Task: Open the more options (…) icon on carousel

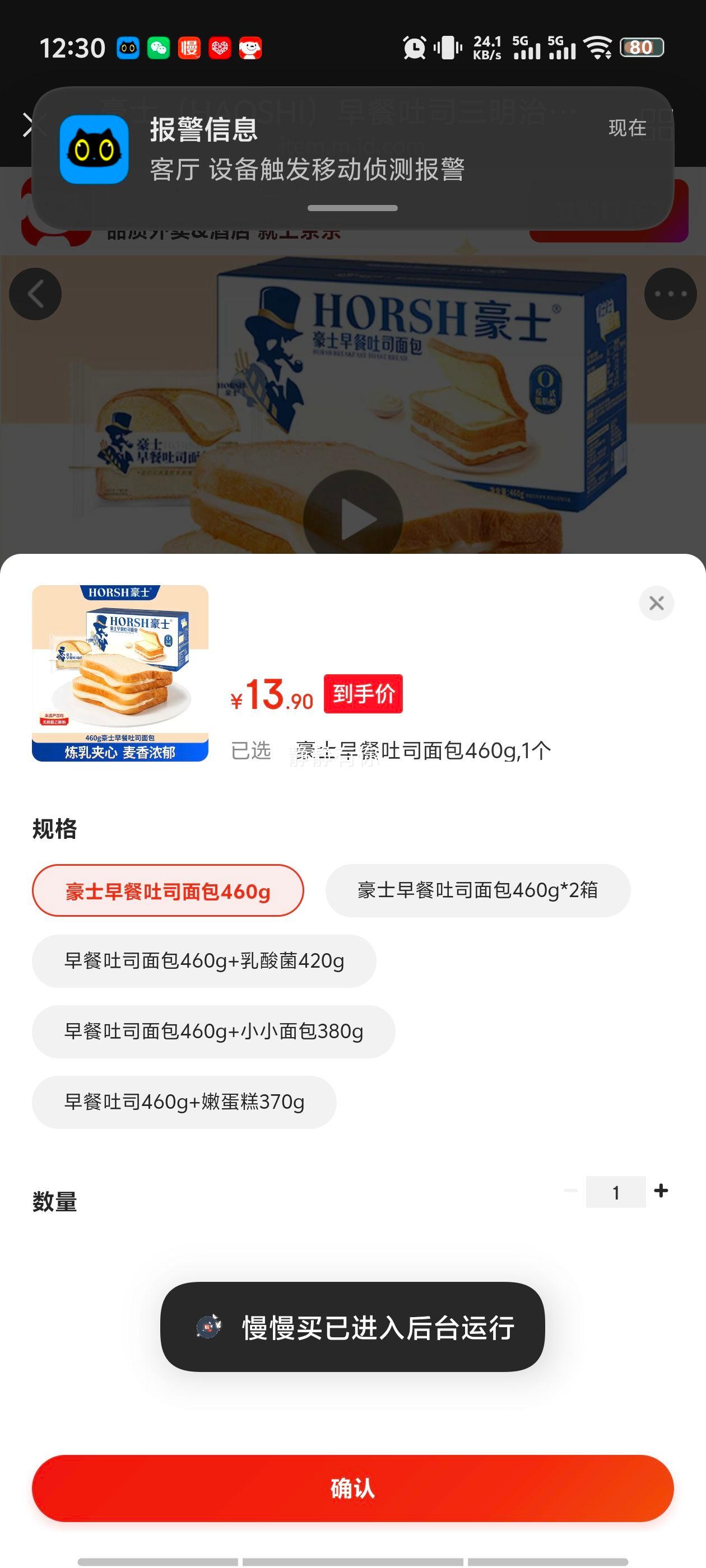Action: pos(670,294)
